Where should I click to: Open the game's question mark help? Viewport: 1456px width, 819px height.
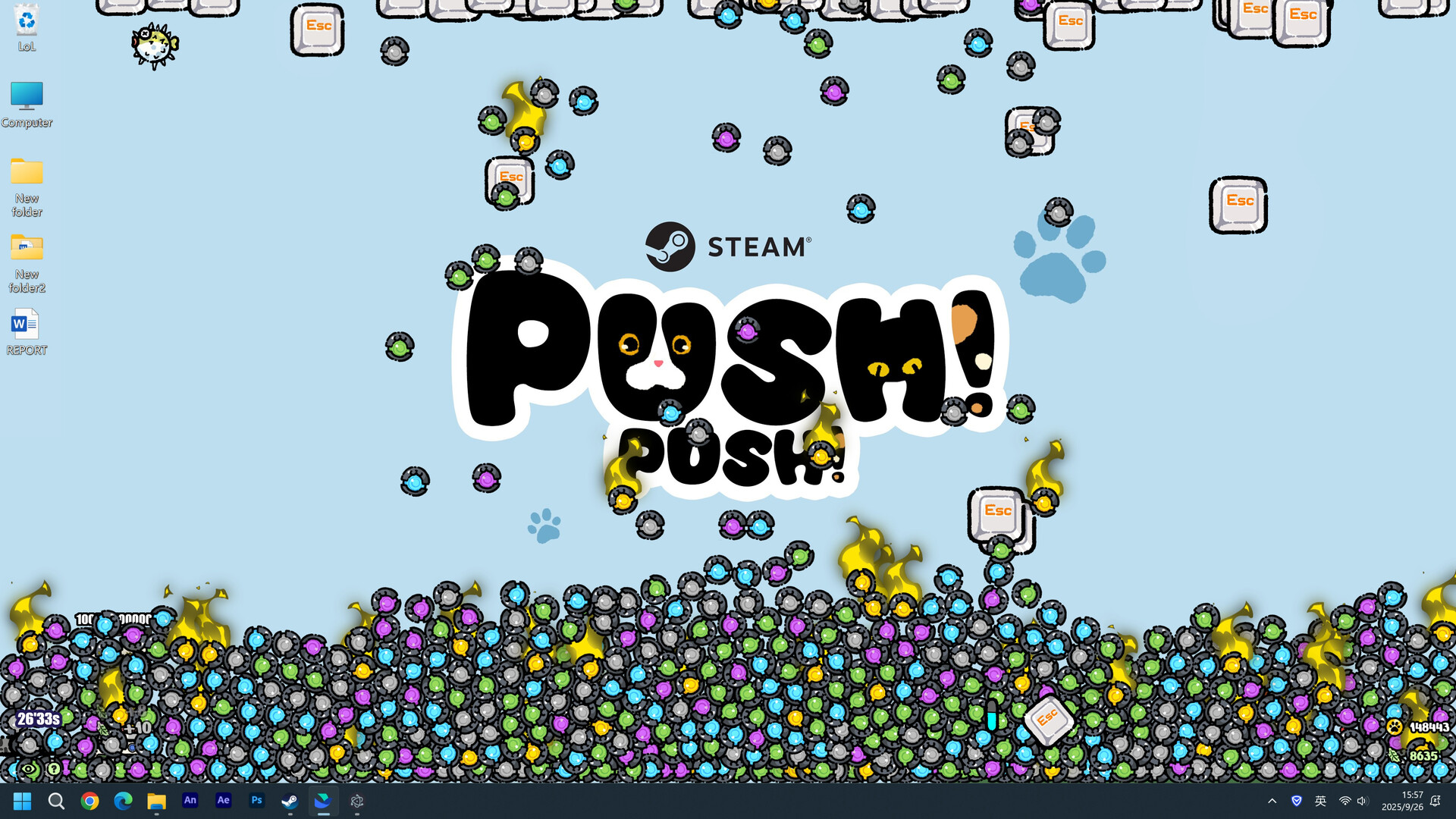tap(54, 769)
